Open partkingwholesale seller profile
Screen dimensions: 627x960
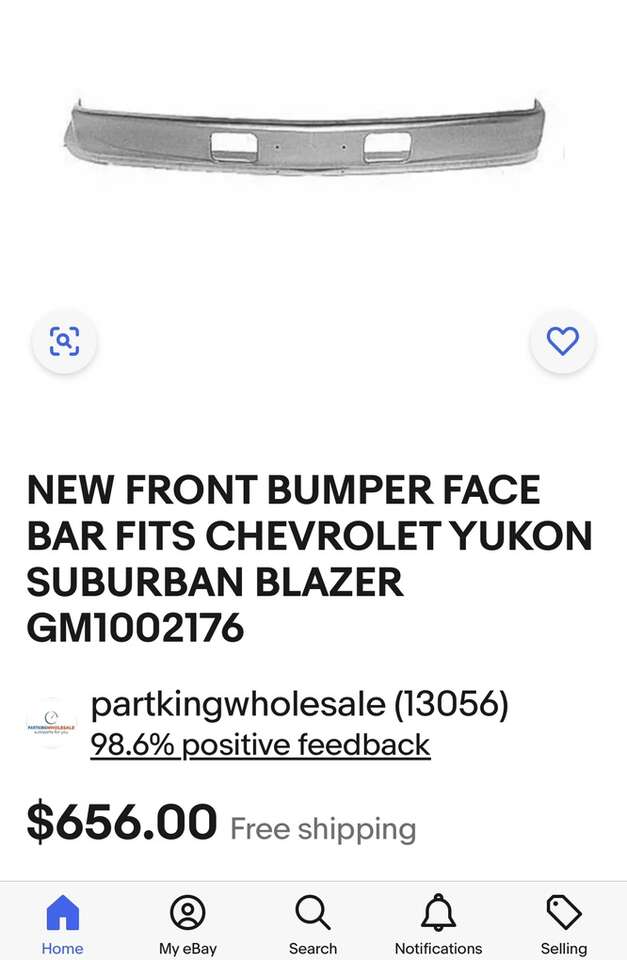tap(299, 705)
